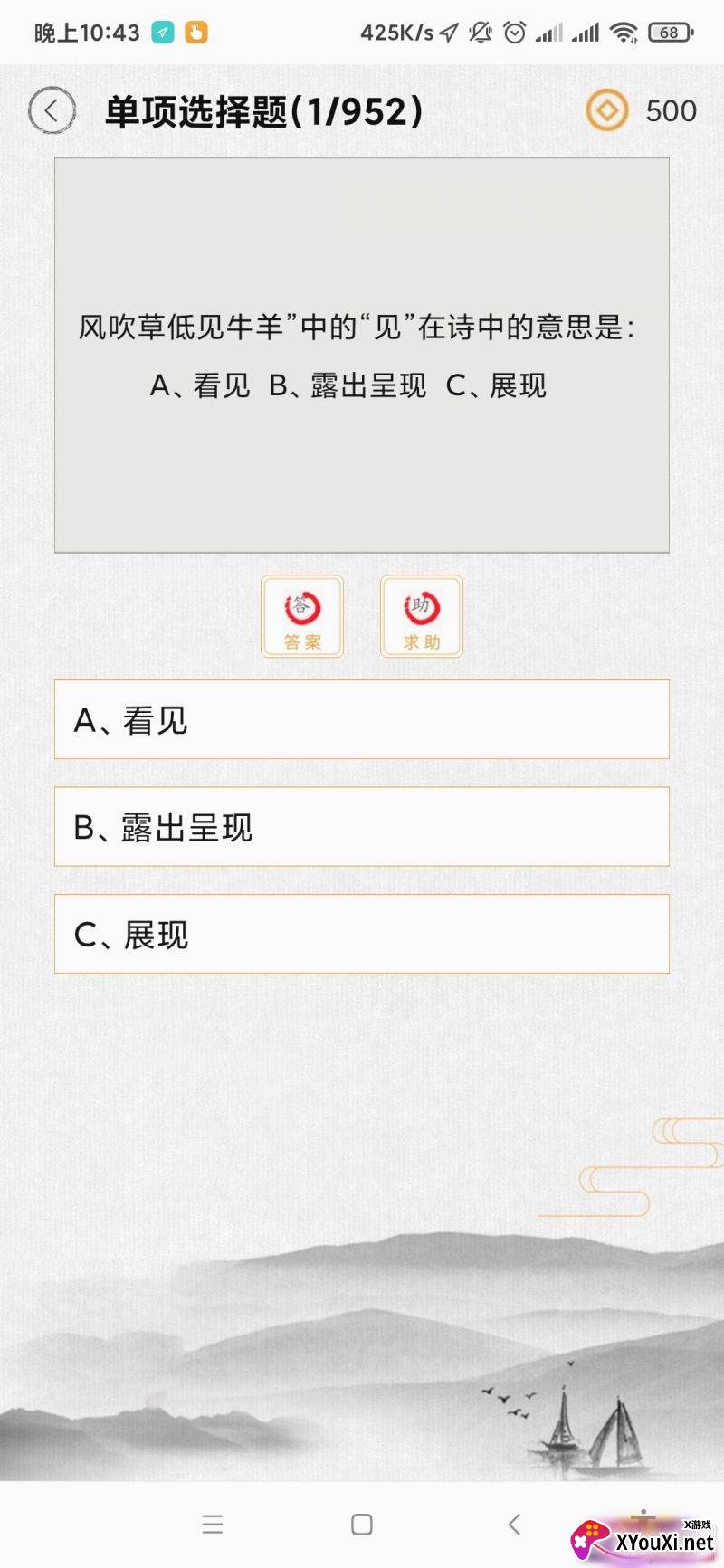Tap the mute/vibrate icon in the status bar

[481, 32]
